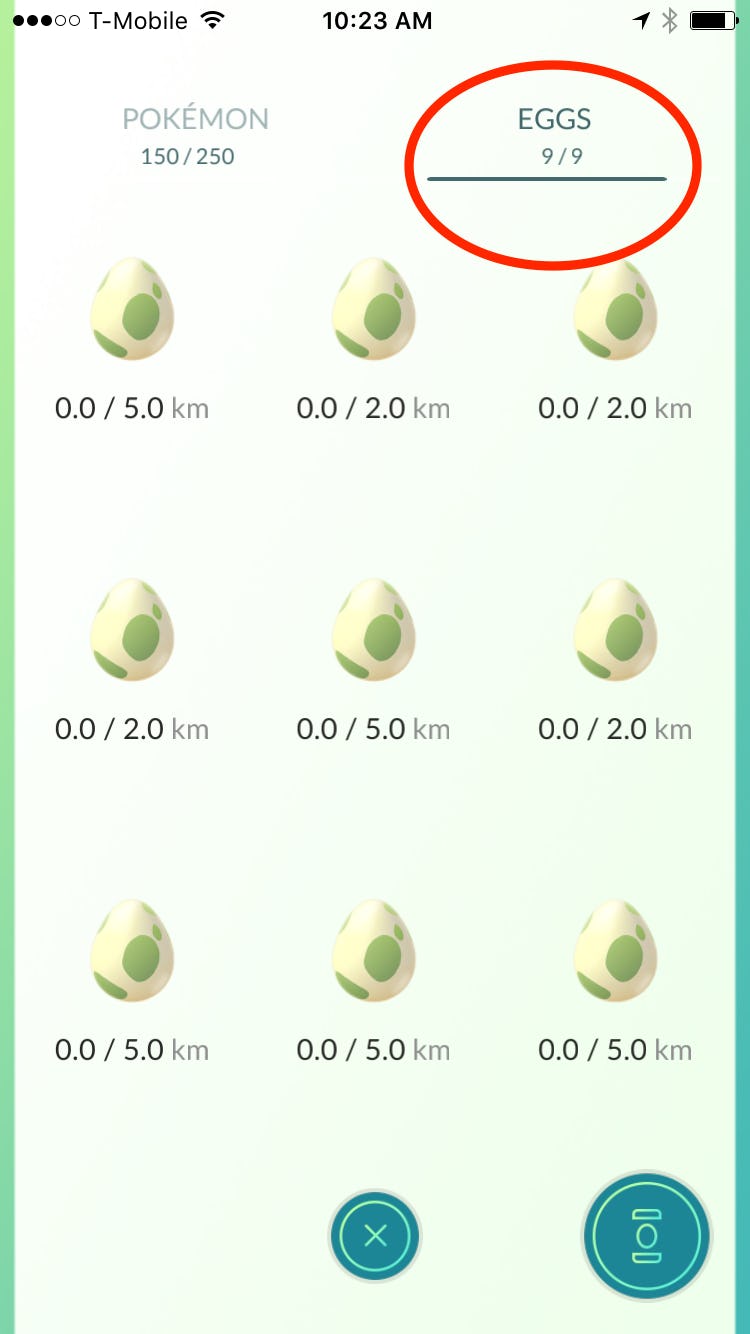Screen dimensions: 750x1334
Task: Select the top-right 2.0 km egg
Action: pyautogui.click(x=614, y=310)
